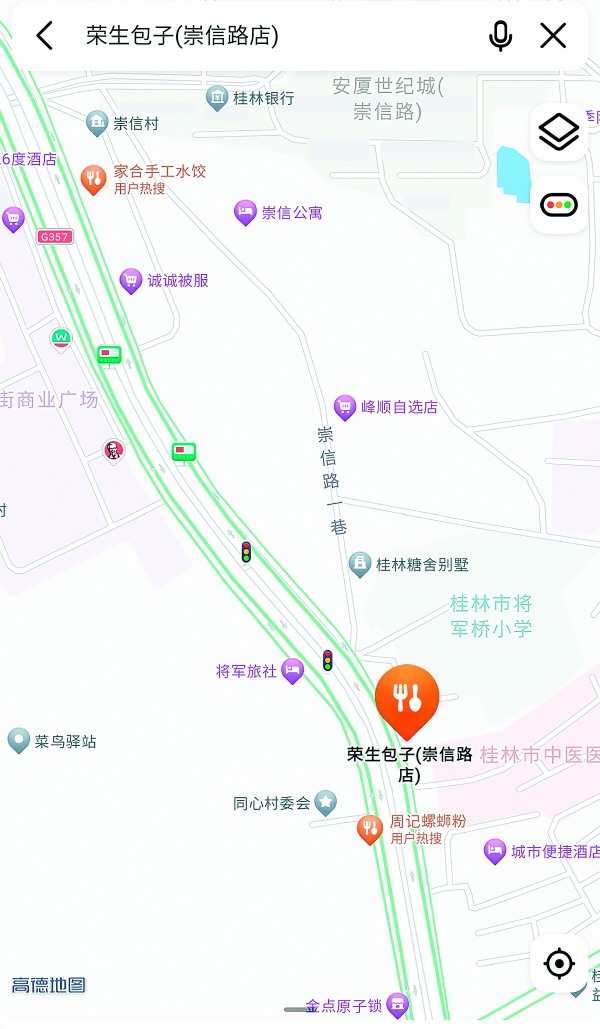The image size is (600, 1029).
Task: Open the 菜鸟驿站 location marker
Action: click(19, 741)
